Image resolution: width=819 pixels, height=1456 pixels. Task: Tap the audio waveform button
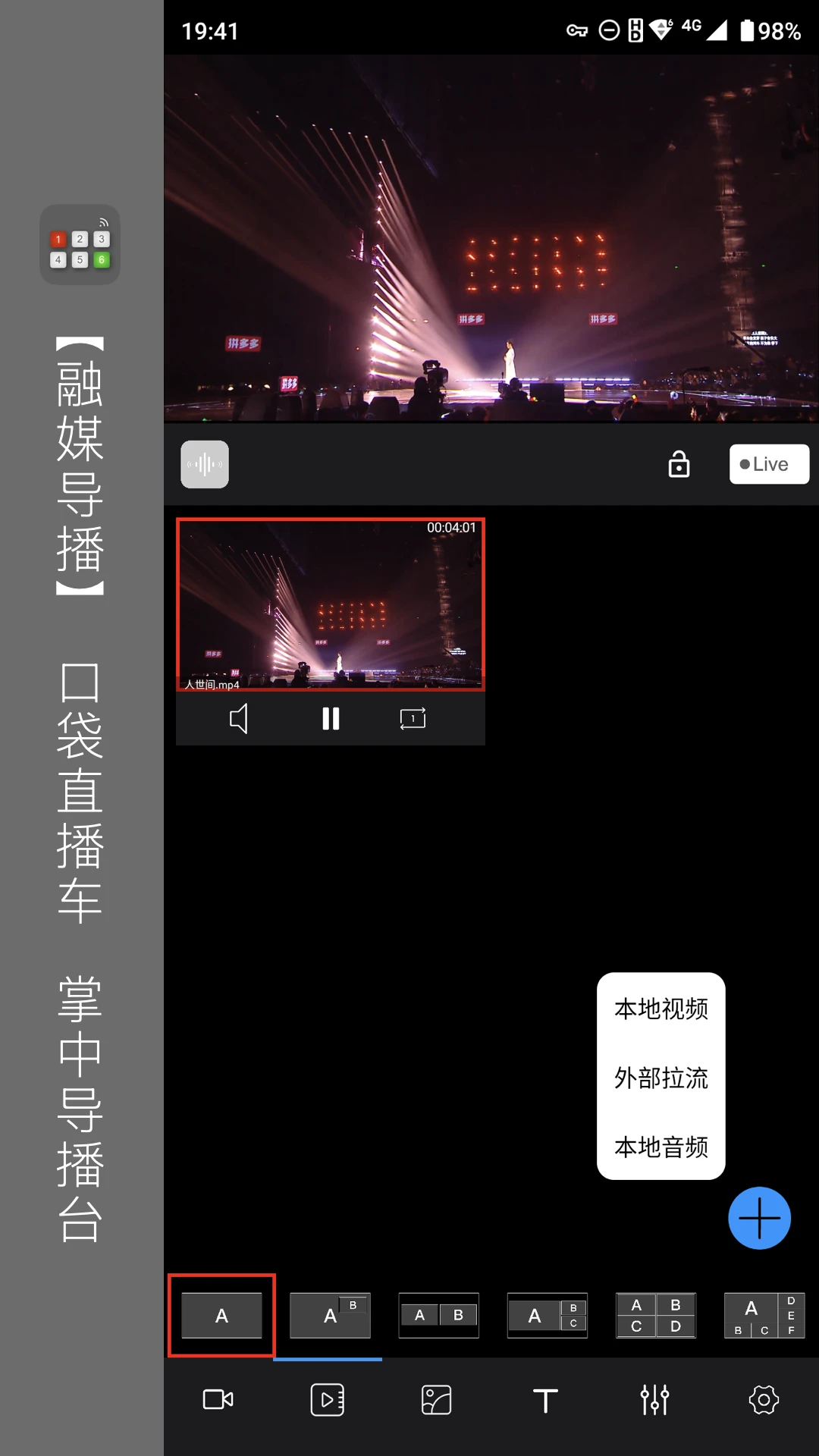click(x=205, y=464)
